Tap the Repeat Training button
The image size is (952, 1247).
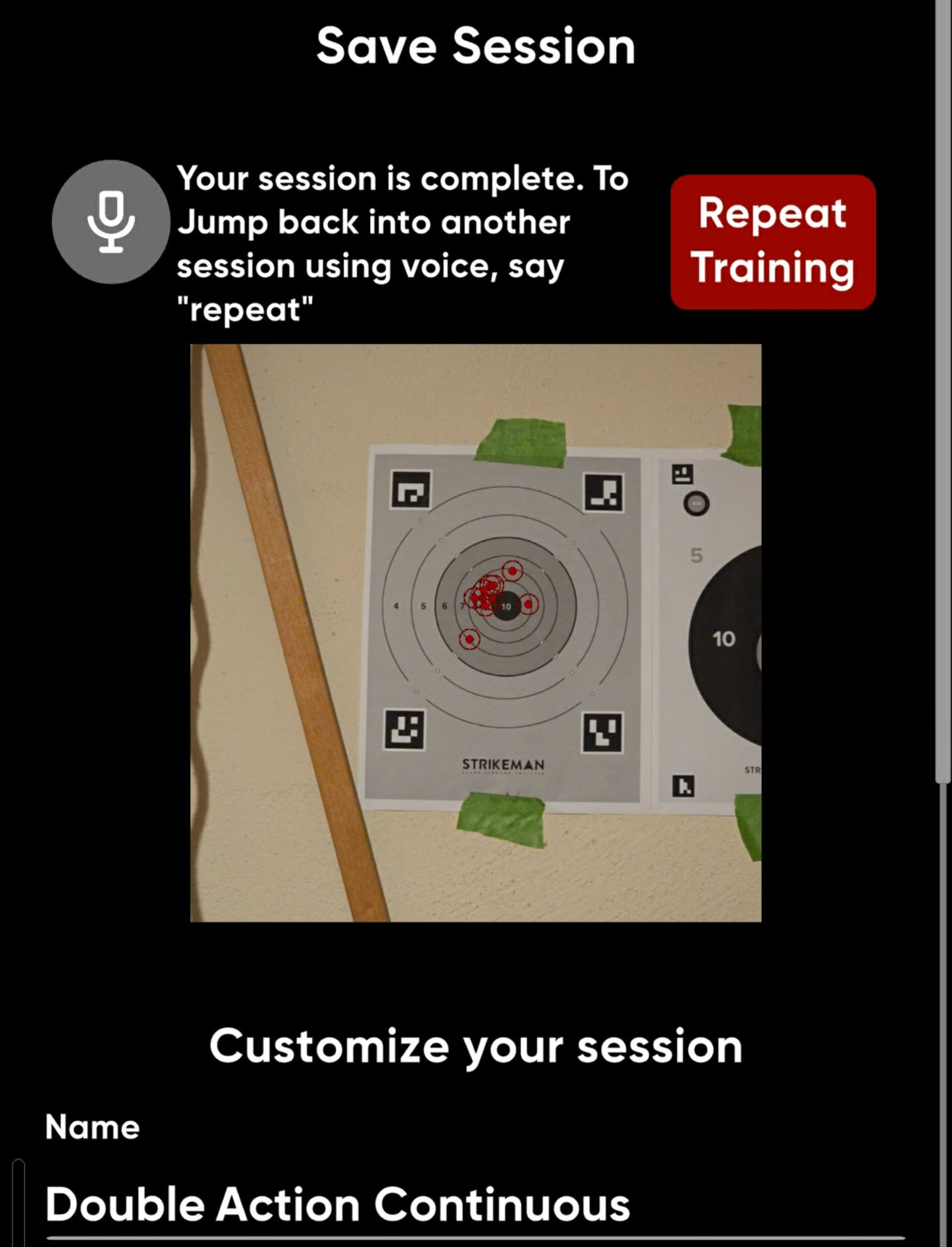(x=773, y=242)
